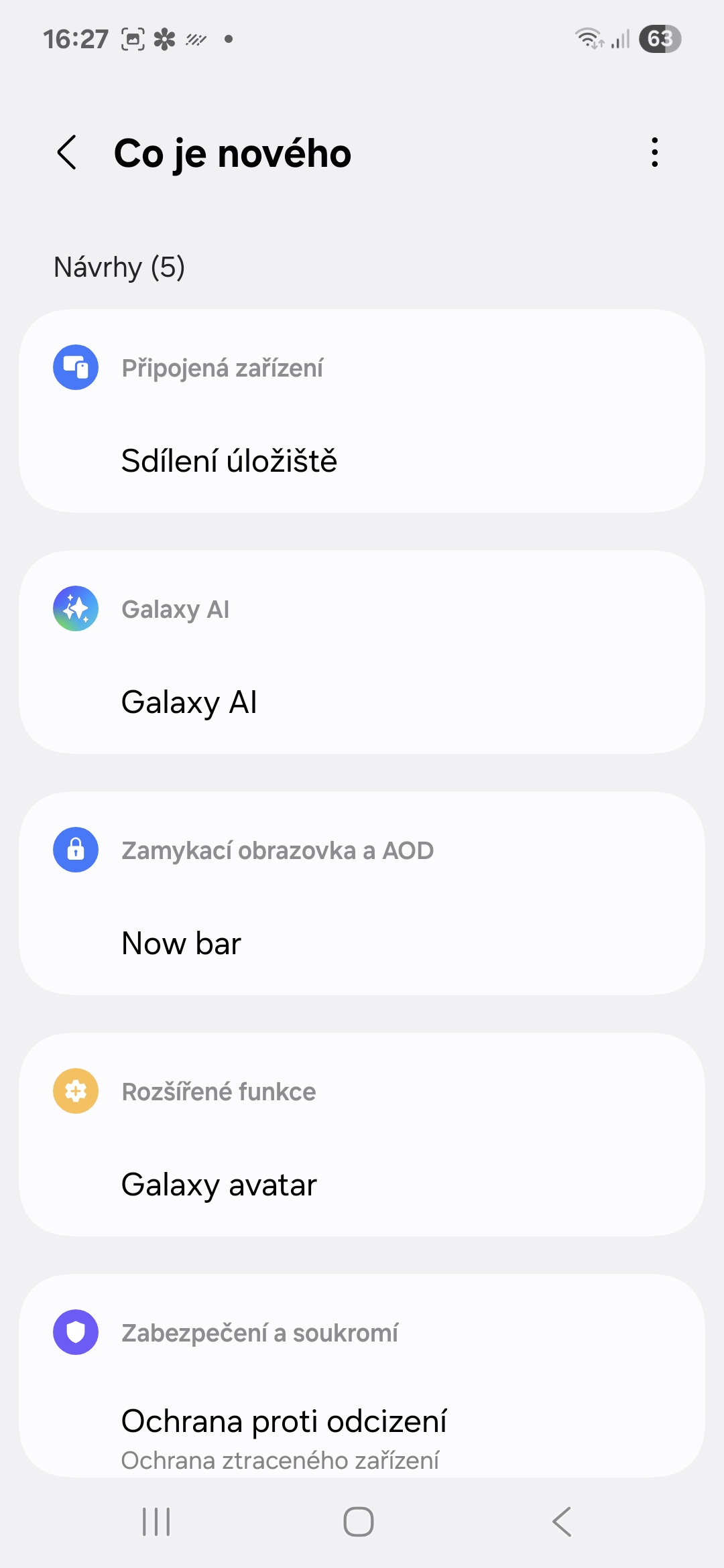This screenshot has height=1568, width=724.
Task: Tap the Galaxy AI sparkle icon
Action: tap(76, 608)
